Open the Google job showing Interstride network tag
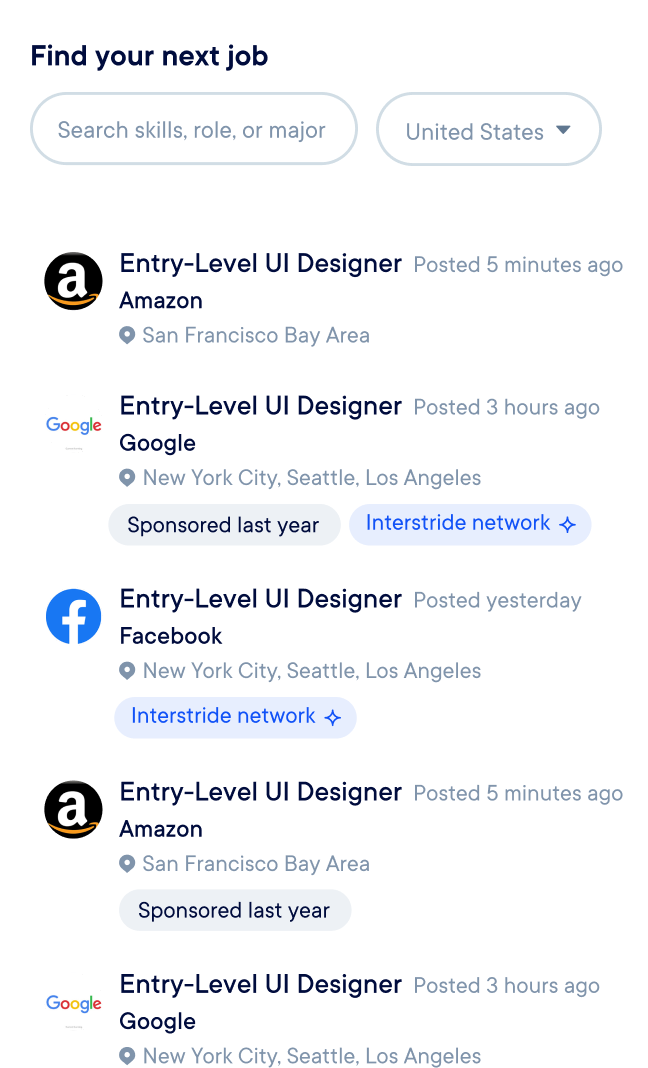 (260, 406)
